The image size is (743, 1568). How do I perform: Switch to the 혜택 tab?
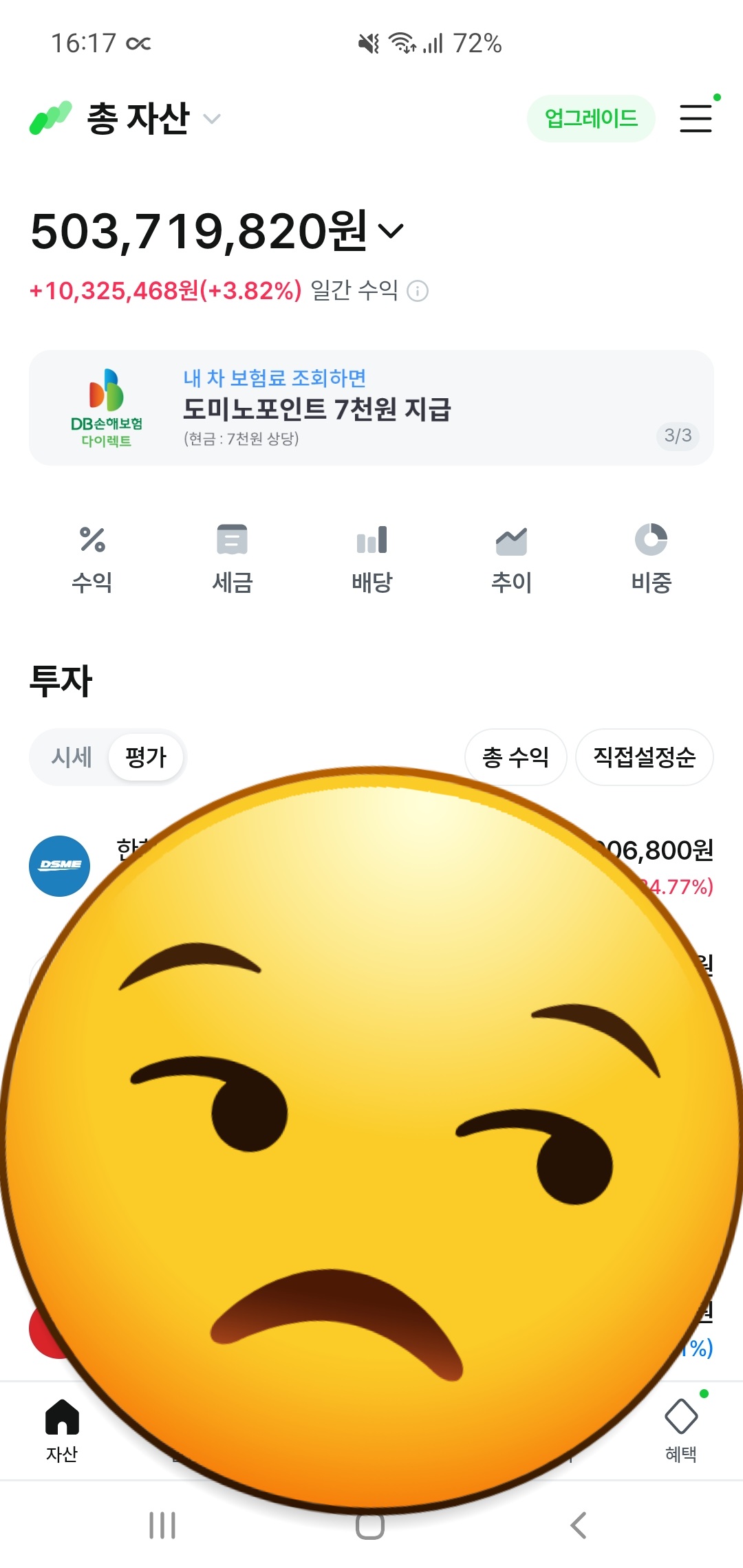coord(681,1430)
